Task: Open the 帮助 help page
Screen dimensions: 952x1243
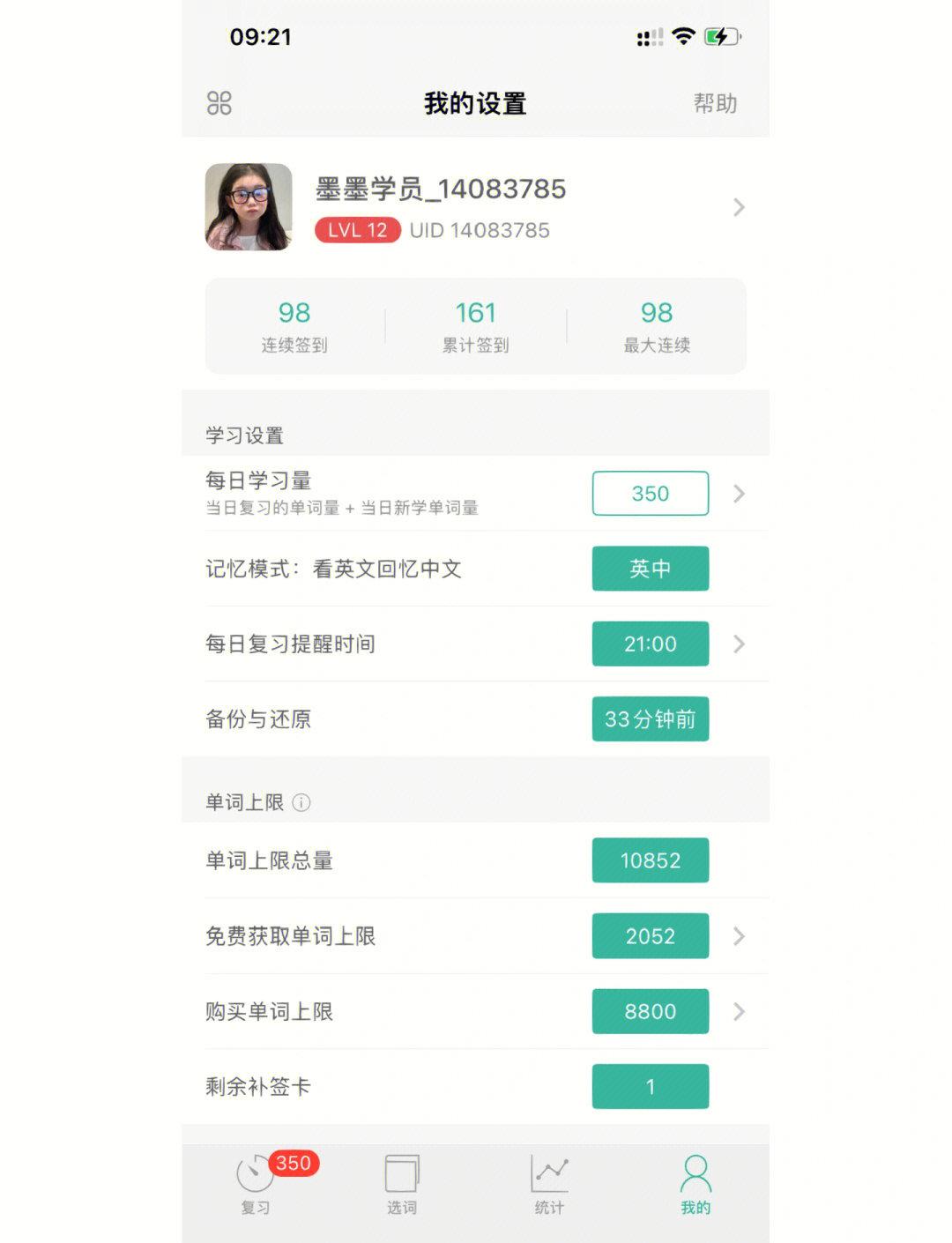Action: [714, 103]
